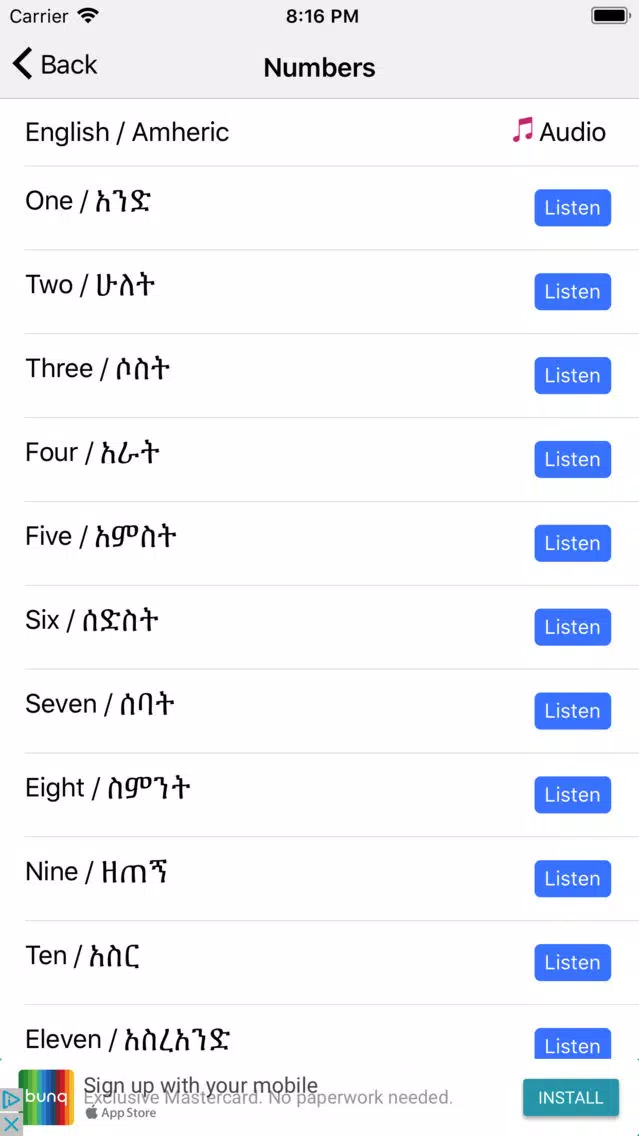Install the bunq app from the ad
Image resolution: width=639 pixels, height=1136 pixels.
(571, 1098)
